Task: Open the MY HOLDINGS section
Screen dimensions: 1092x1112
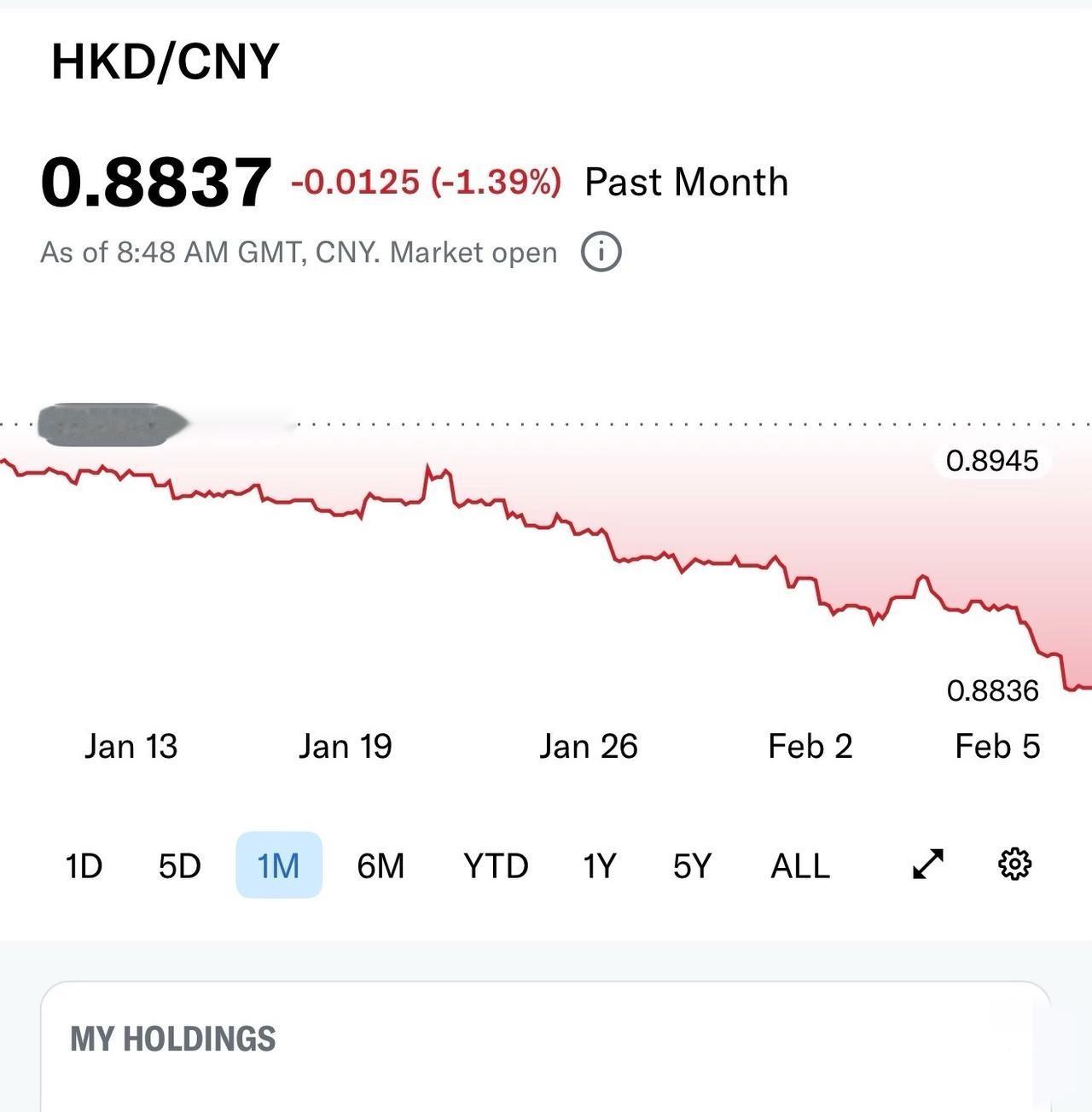Action: pyautogui.click(x=175, y=1039)
